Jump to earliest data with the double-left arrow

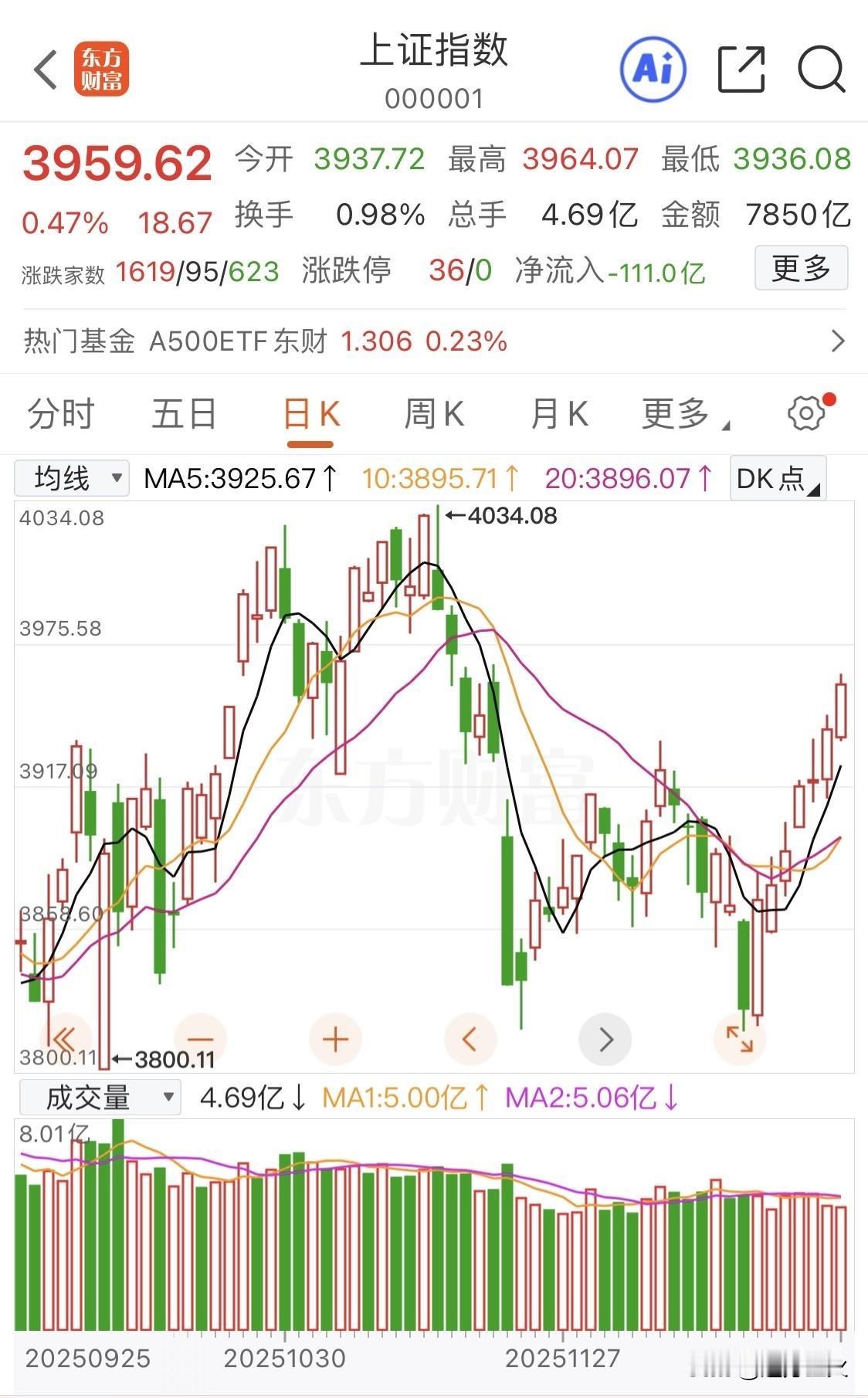point(65,1040)
